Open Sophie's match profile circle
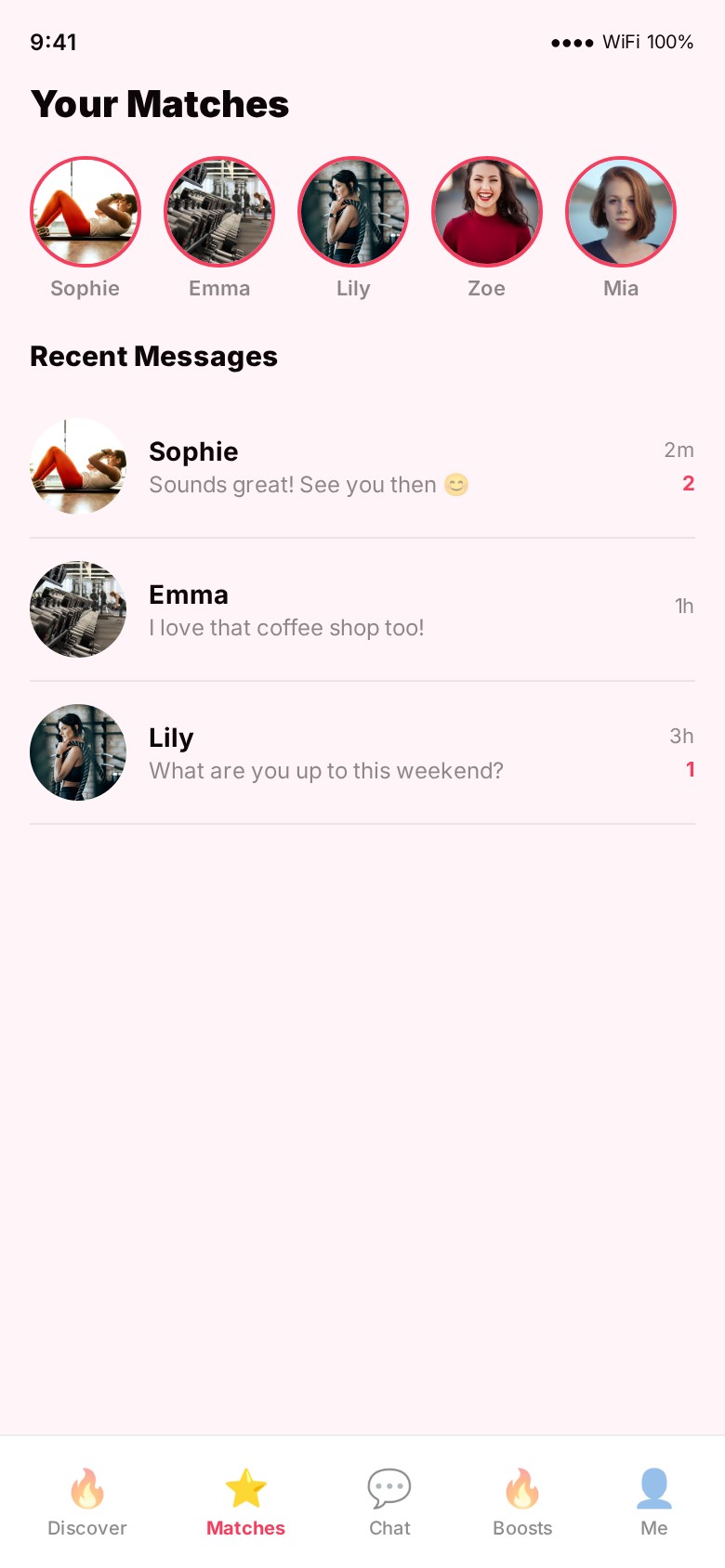Image resolution: width=725 pixels, height=1568 pixels. pos(86,212)
